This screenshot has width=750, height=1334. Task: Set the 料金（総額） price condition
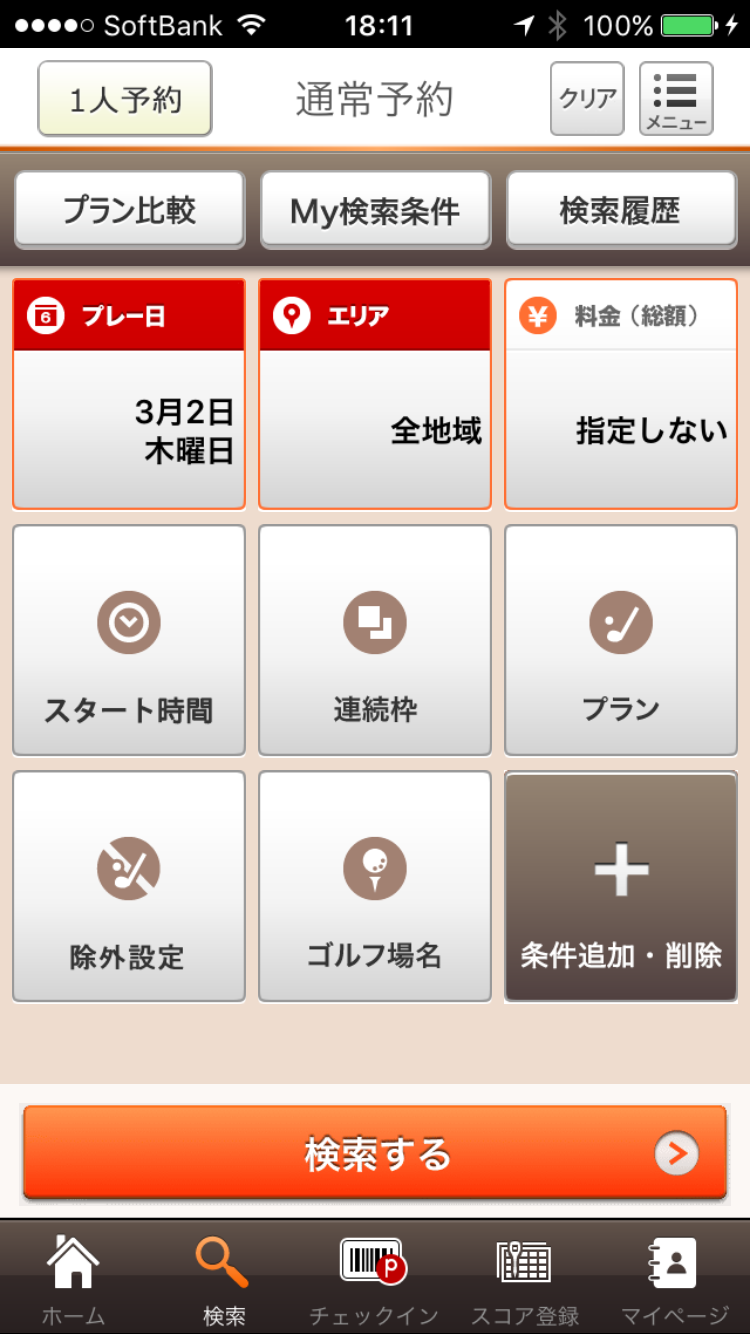coord(621,394)
